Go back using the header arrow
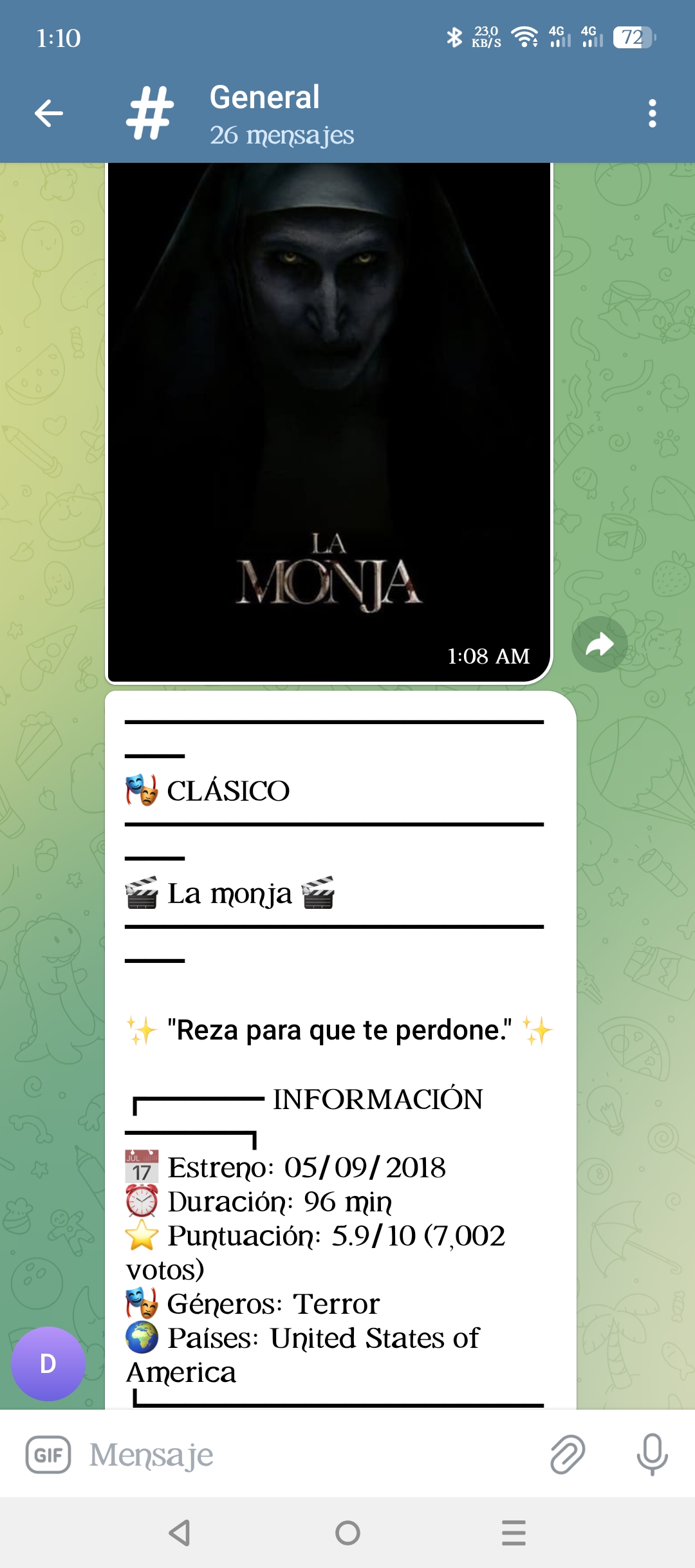 point(49,114)
